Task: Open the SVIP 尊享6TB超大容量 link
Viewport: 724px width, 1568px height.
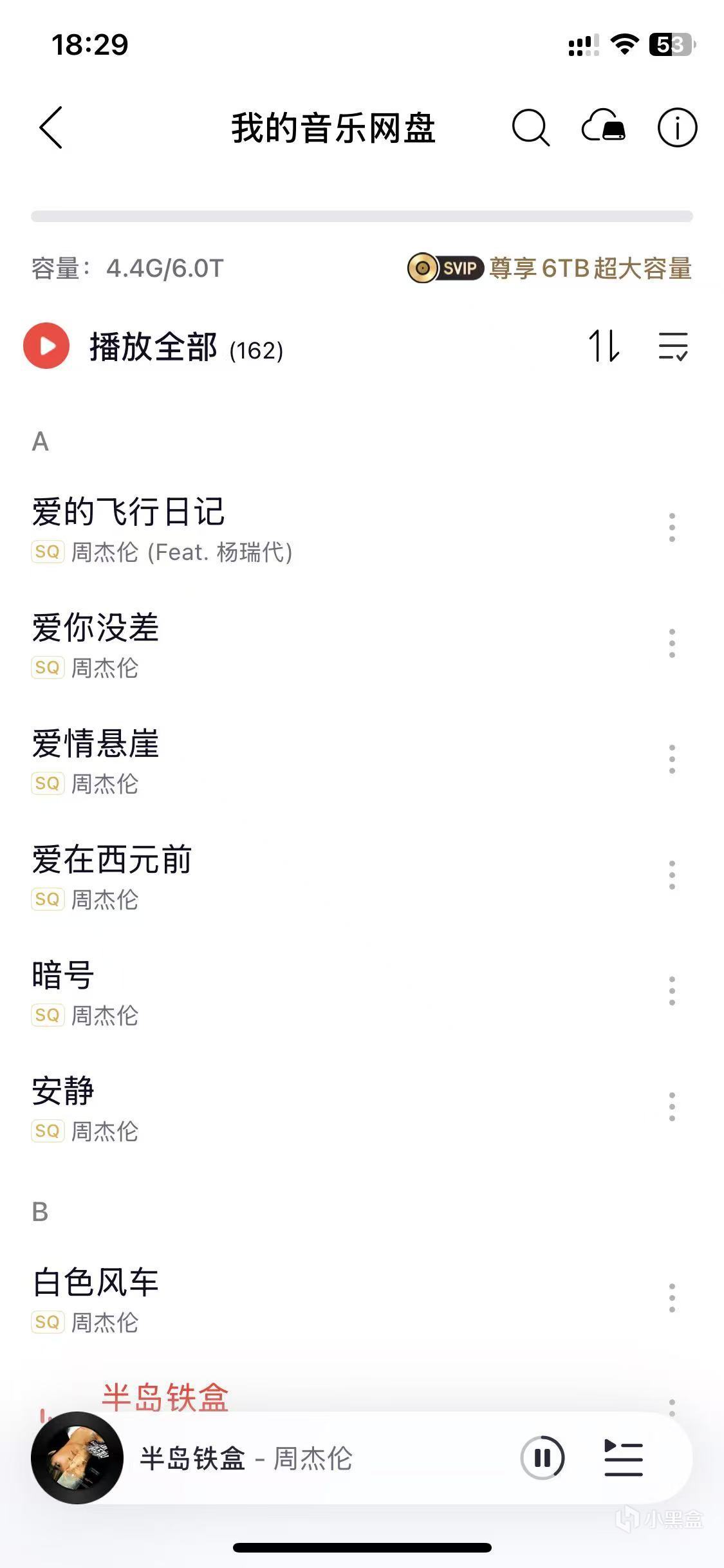Action: [x=550, y=268]
